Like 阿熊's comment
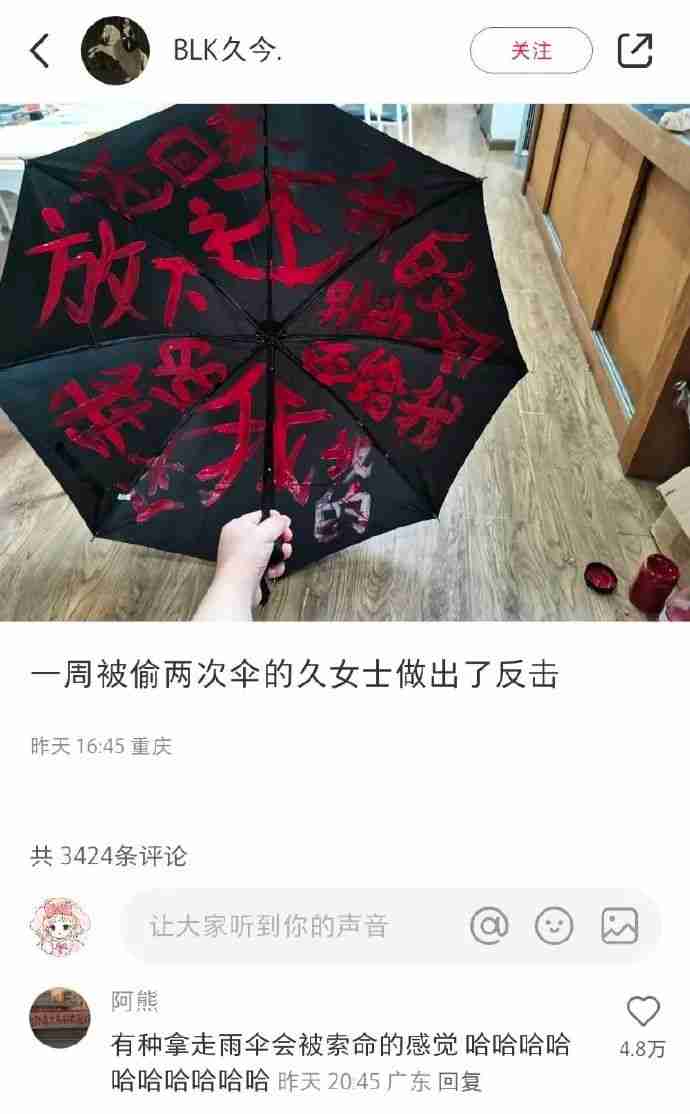690x1114 pixels. (643, 1012)
